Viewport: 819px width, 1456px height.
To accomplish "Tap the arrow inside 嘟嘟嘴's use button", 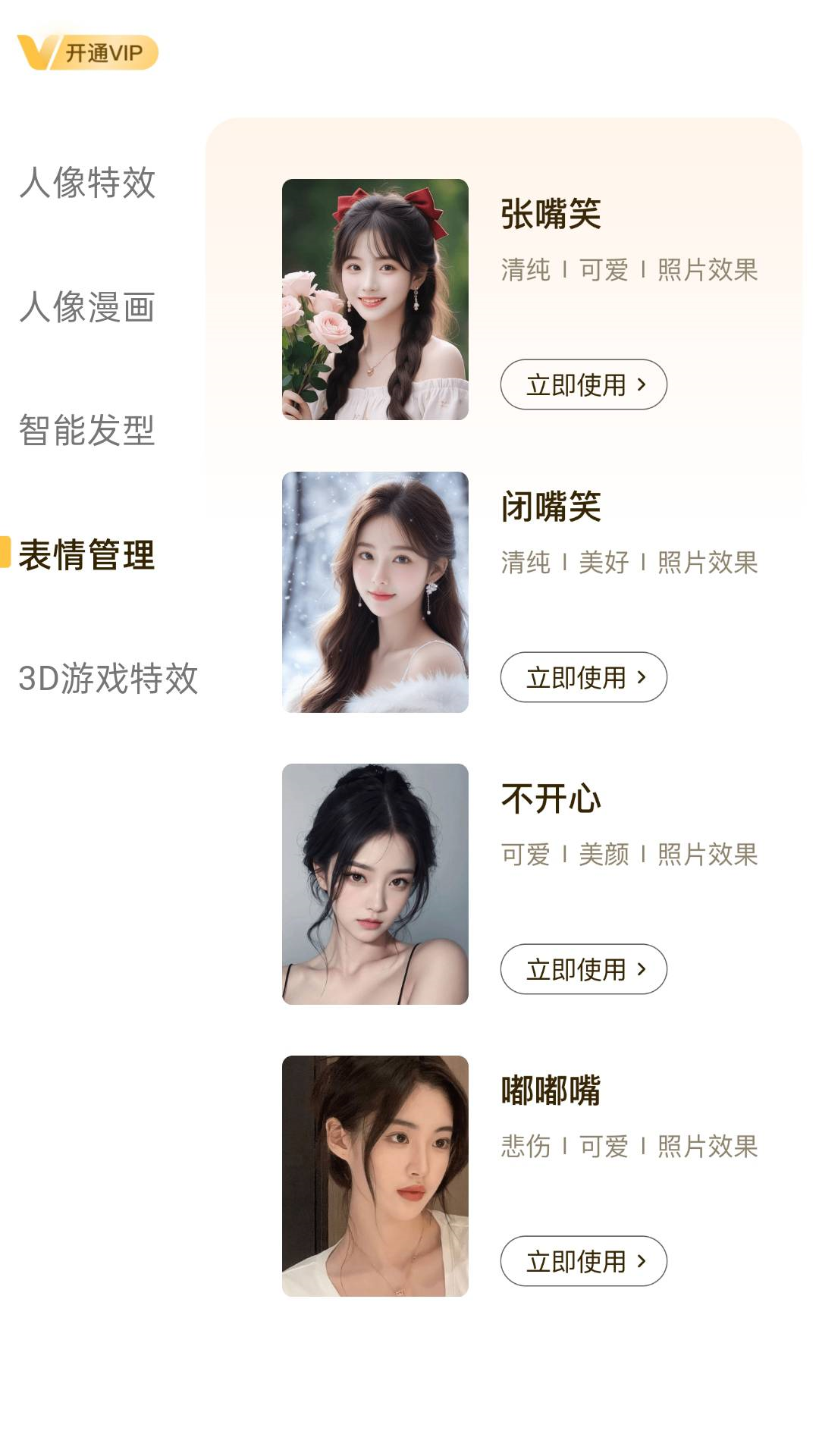I will pos(643,1260).
